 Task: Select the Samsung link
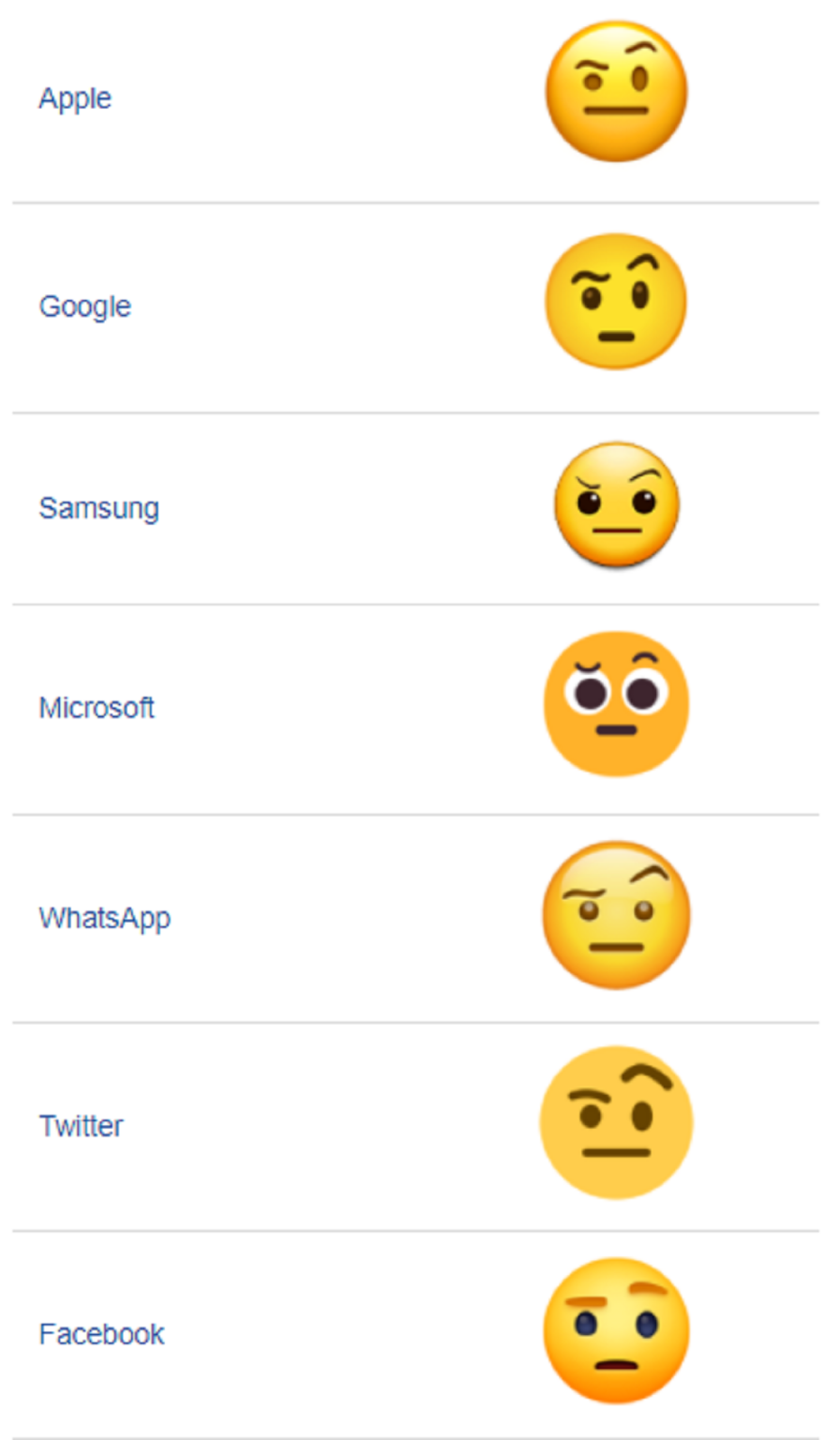tap(98, 508)
